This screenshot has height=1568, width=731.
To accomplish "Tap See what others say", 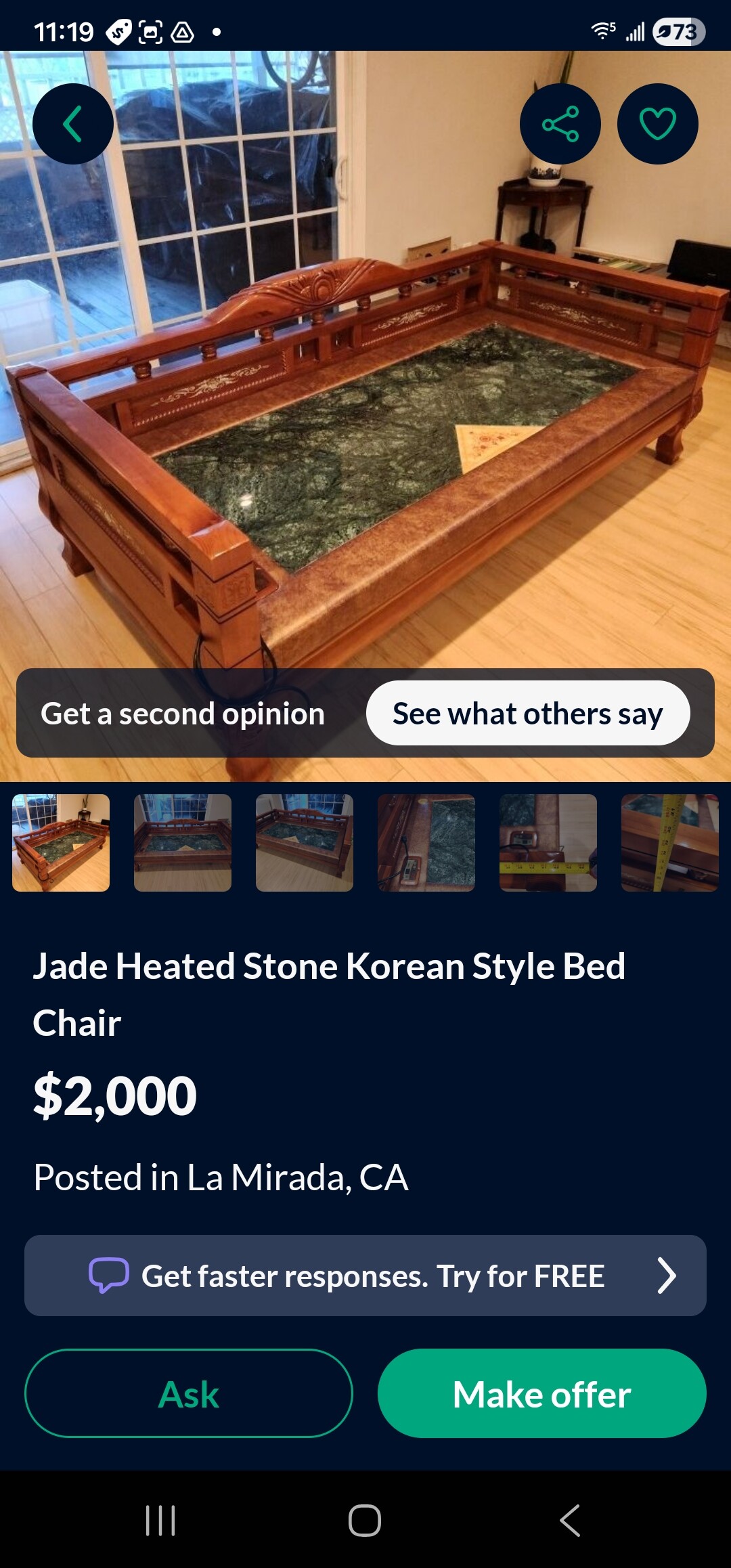I will (527, 714).
